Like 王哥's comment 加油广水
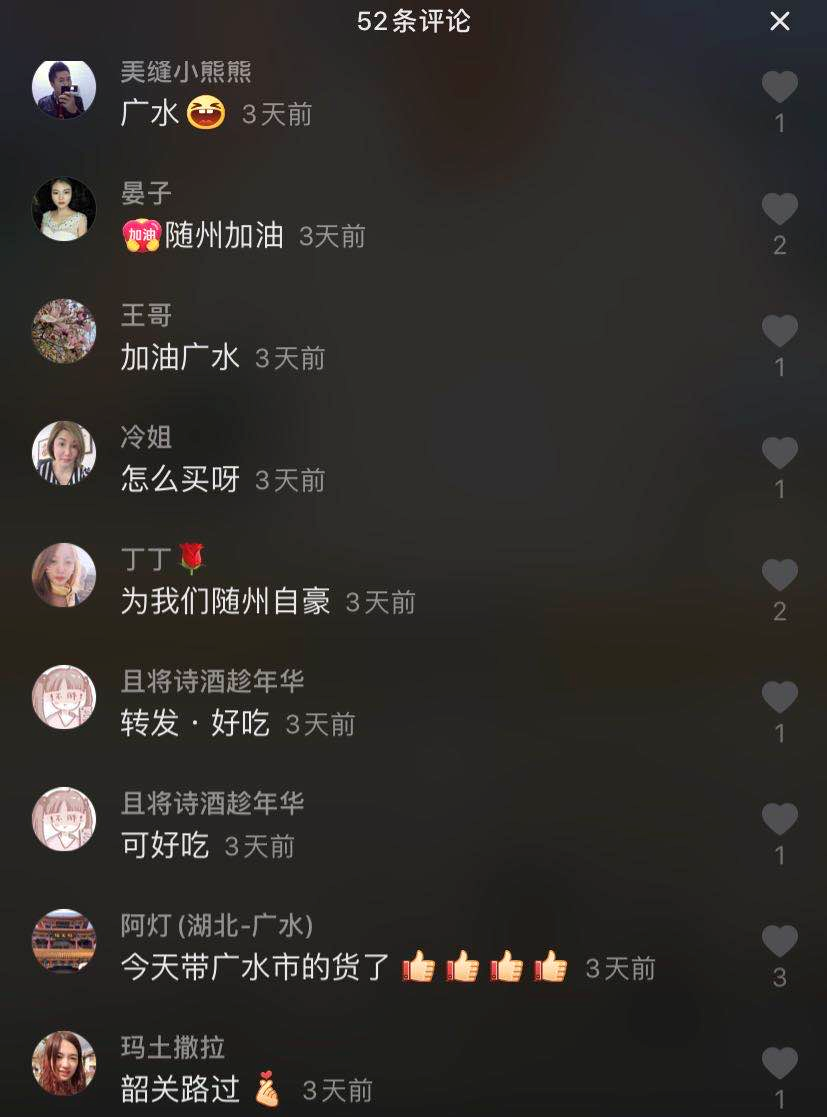Viewport: 827px width, 1117px height. 779,332
